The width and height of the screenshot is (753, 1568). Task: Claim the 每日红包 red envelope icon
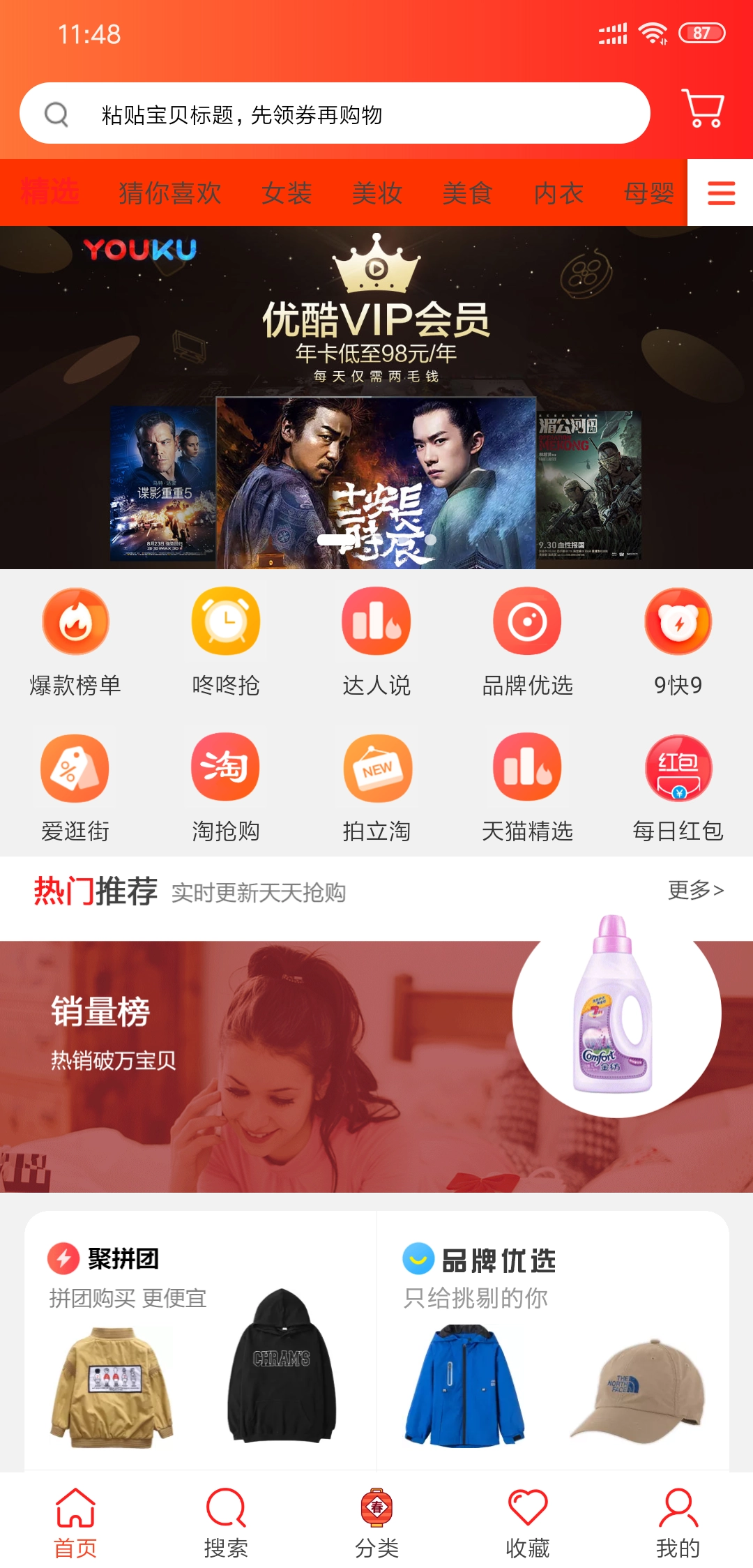tap(677, 767)
